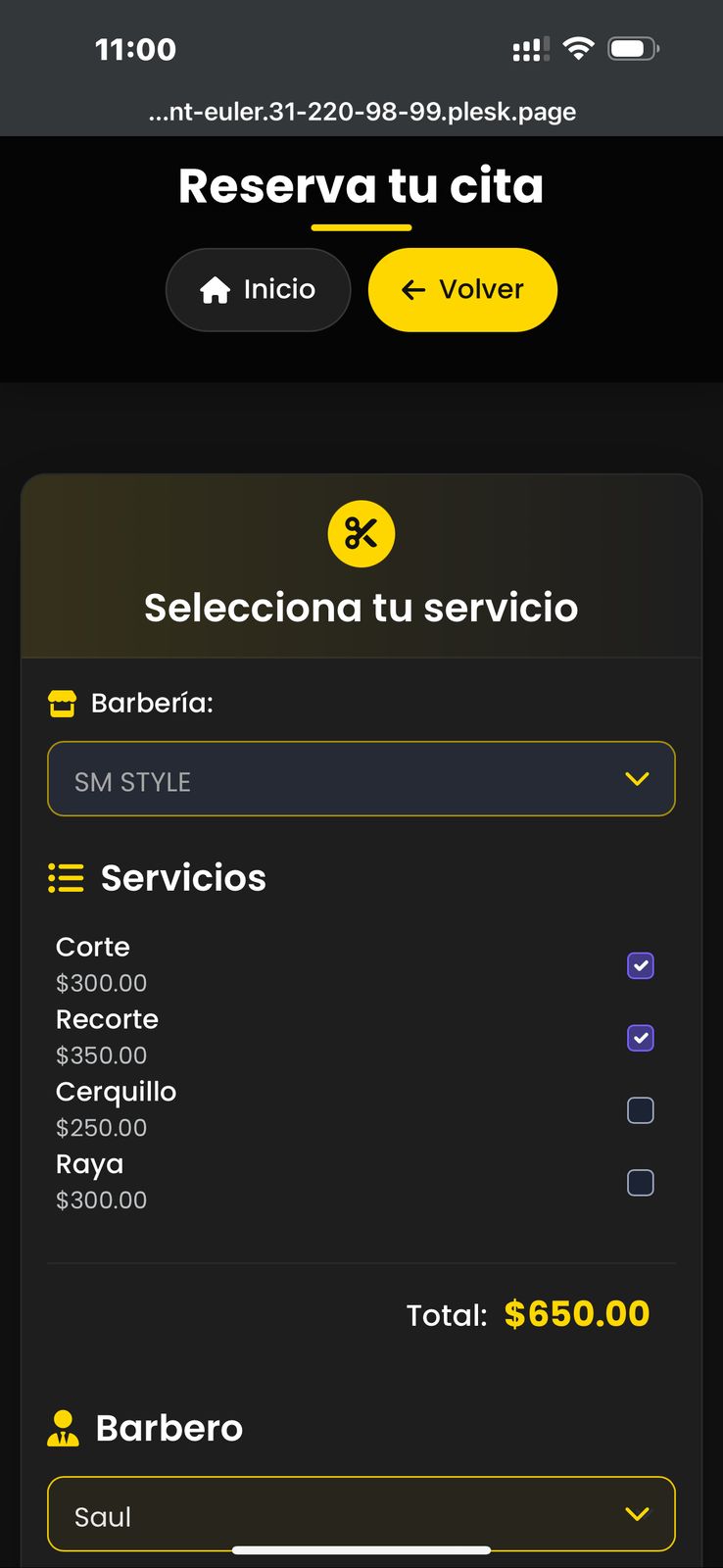Click the Wi-Fi icon in the status bar

coord(578,47)
